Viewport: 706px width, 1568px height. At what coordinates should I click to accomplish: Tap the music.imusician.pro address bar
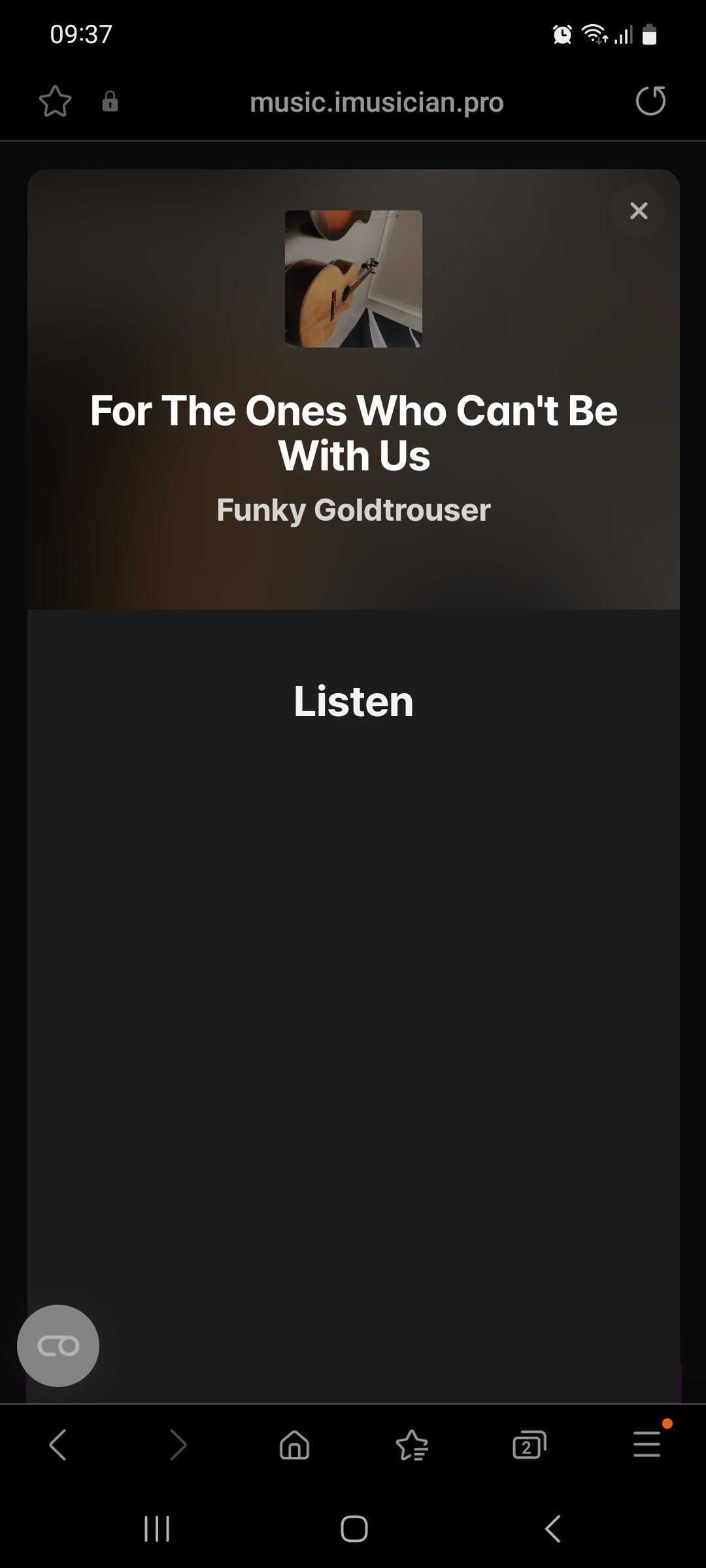pyautogui.click(x=377, y=103)
